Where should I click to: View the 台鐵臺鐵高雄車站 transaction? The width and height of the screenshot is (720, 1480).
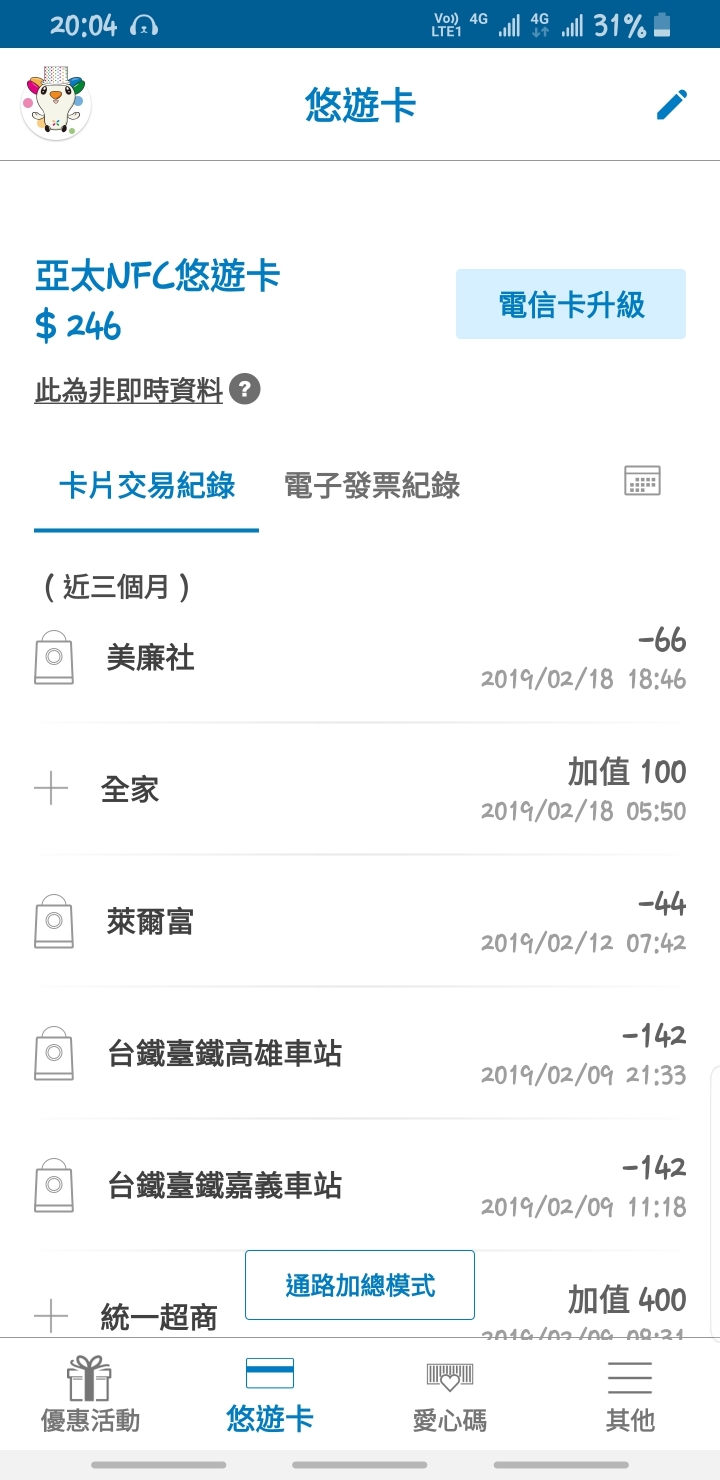360,1054
